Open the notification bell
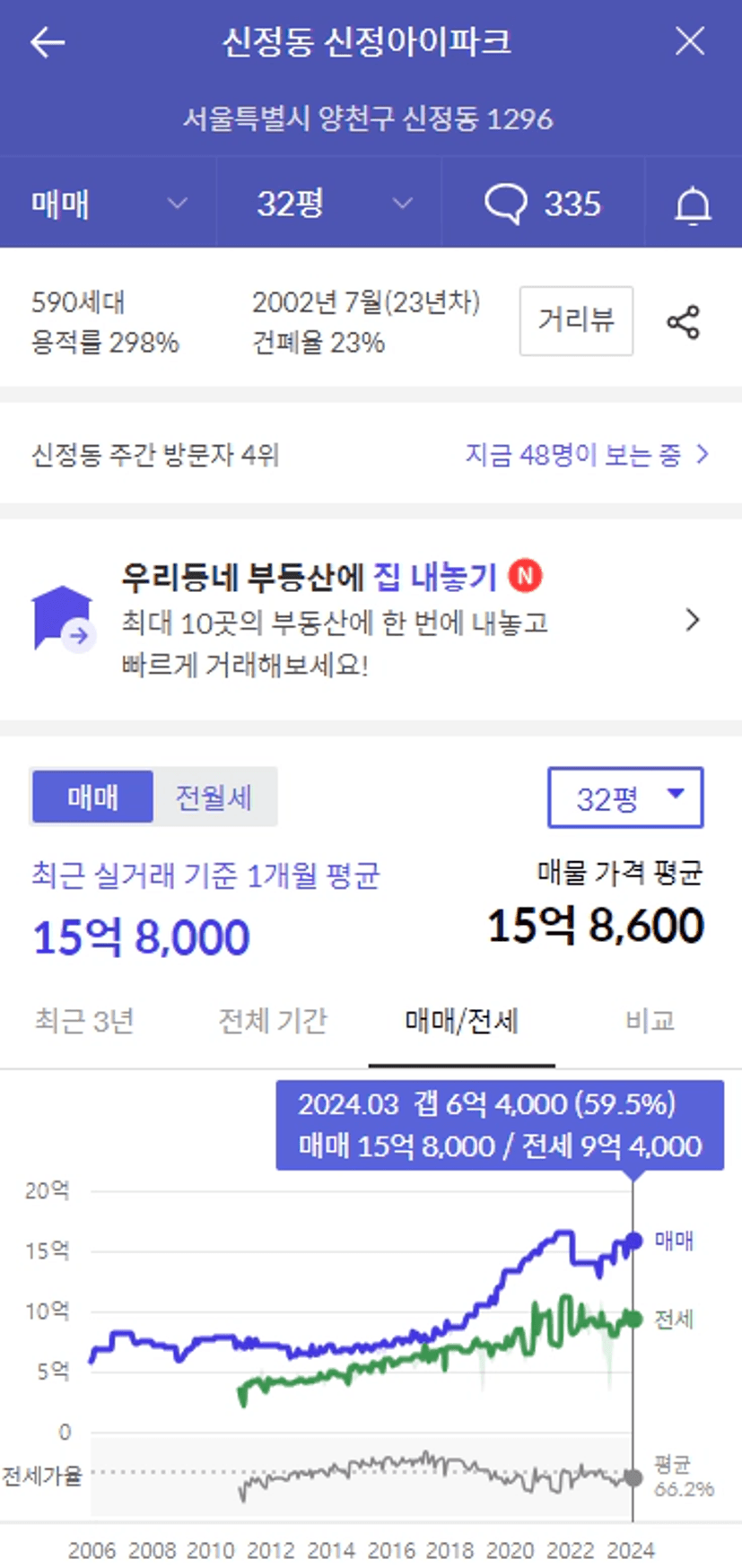 [x=693, y=205]
